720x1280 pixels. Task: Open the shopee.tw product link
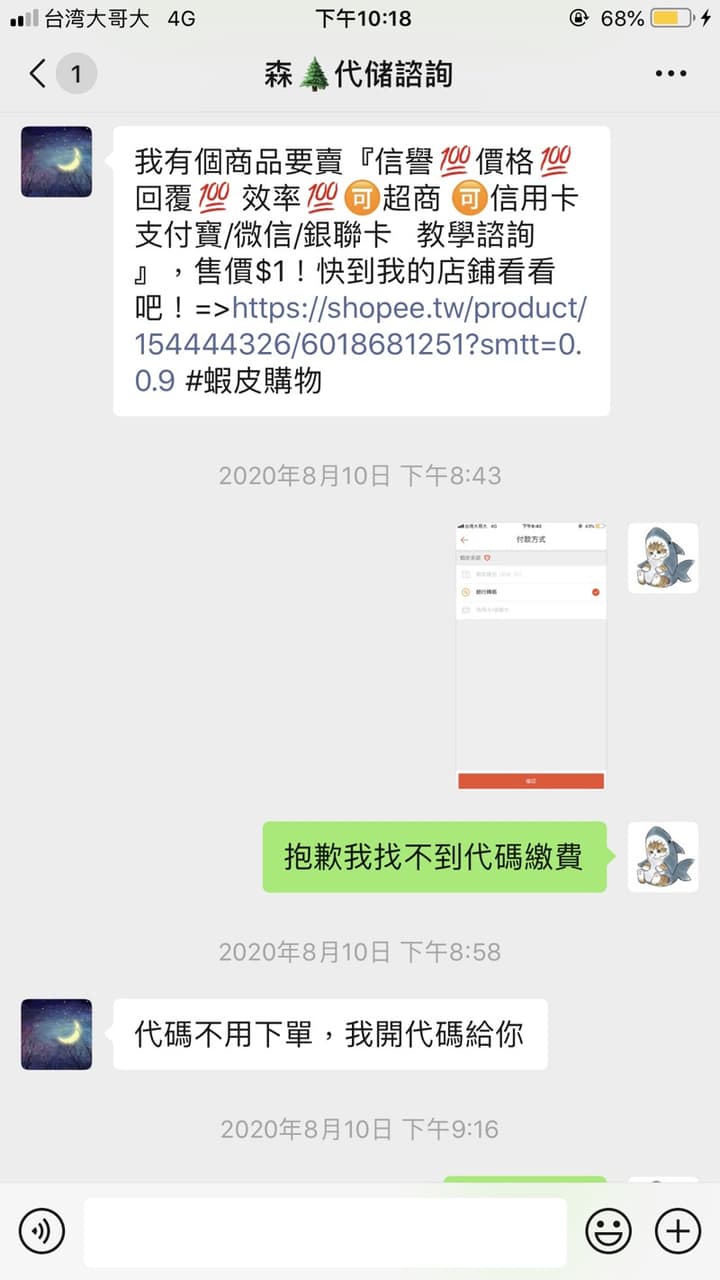[x=360, y=343]
